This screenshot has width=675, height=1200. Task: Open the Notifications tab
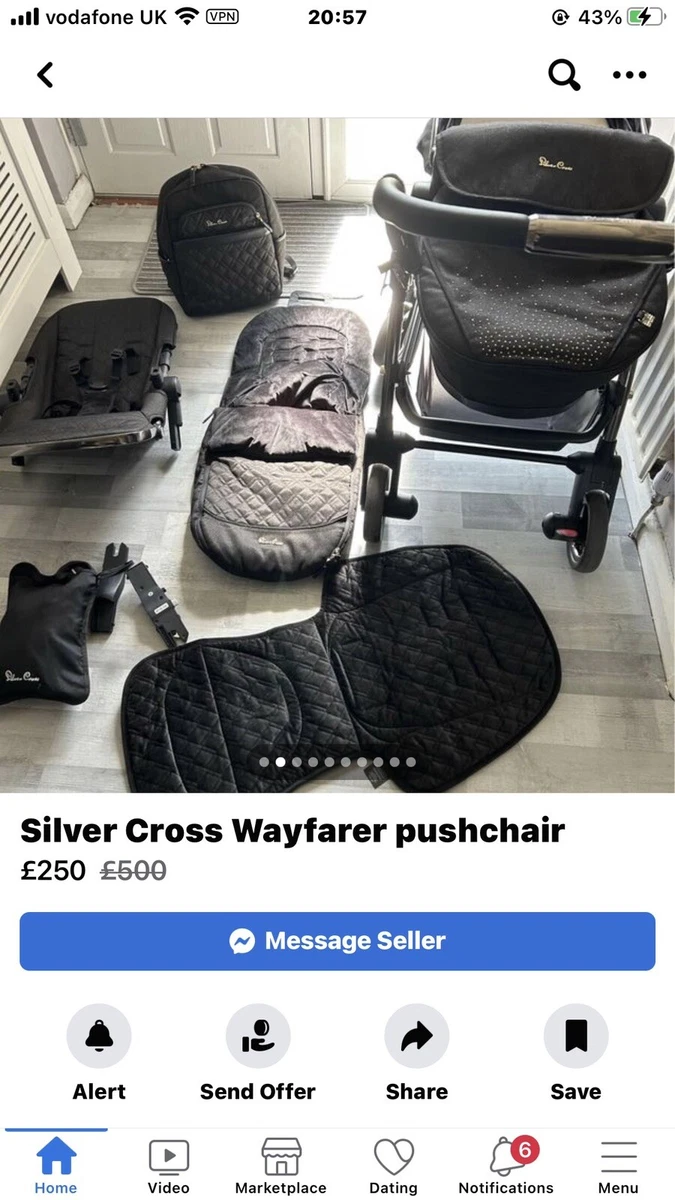[x=506, y=1166]
